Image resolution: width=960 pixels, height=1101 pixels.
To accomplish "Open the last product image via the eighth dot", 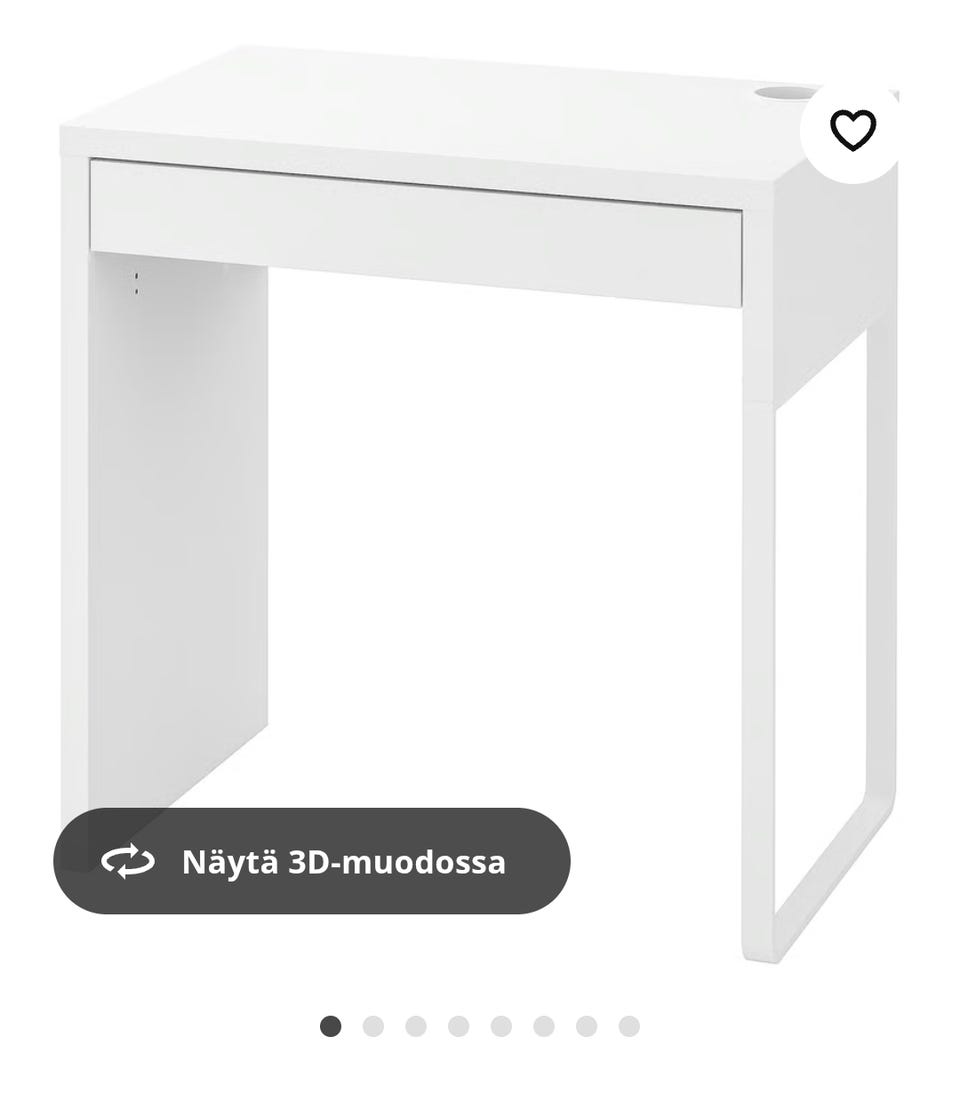I will point(628,1024).
